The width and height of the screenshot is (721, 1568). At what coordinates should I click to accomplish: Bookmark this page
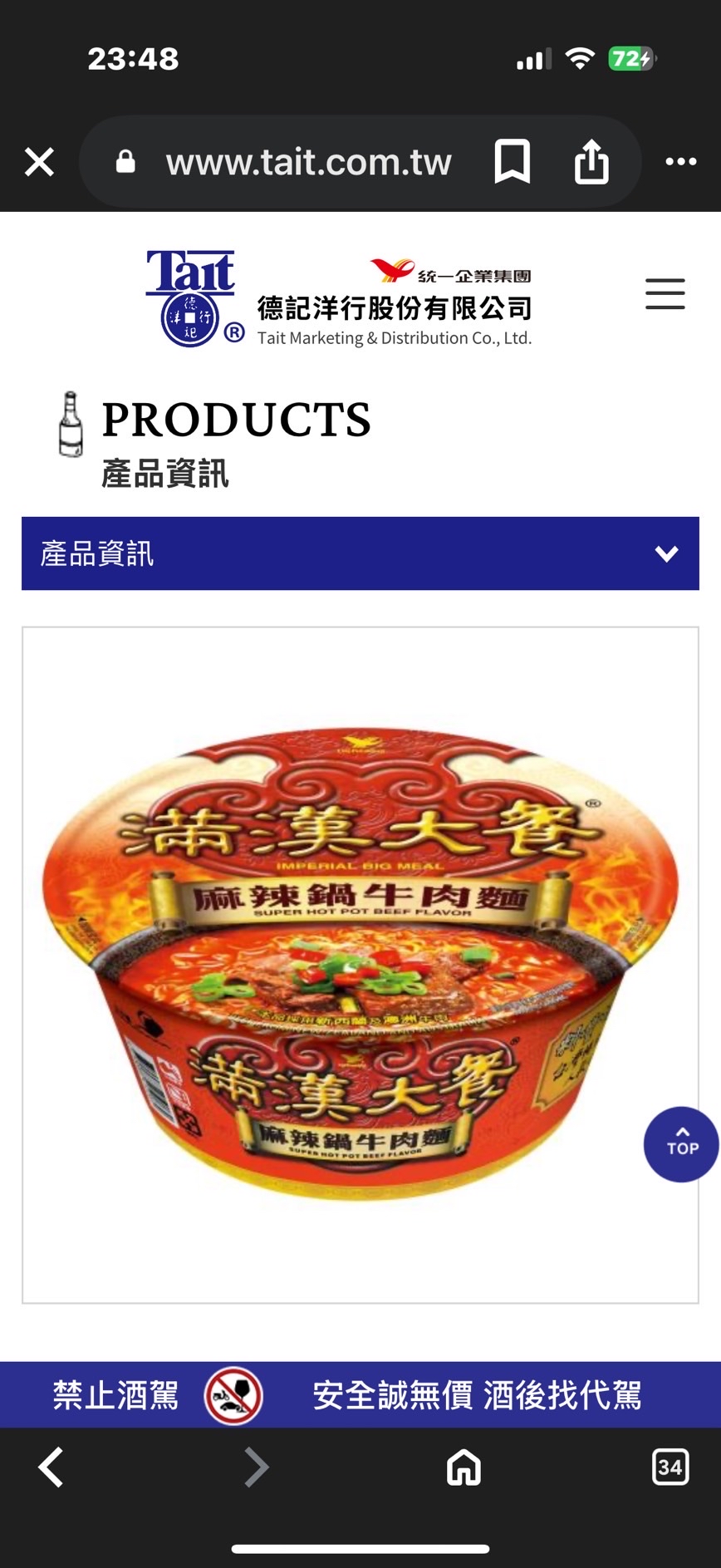[x=513, y=161]
